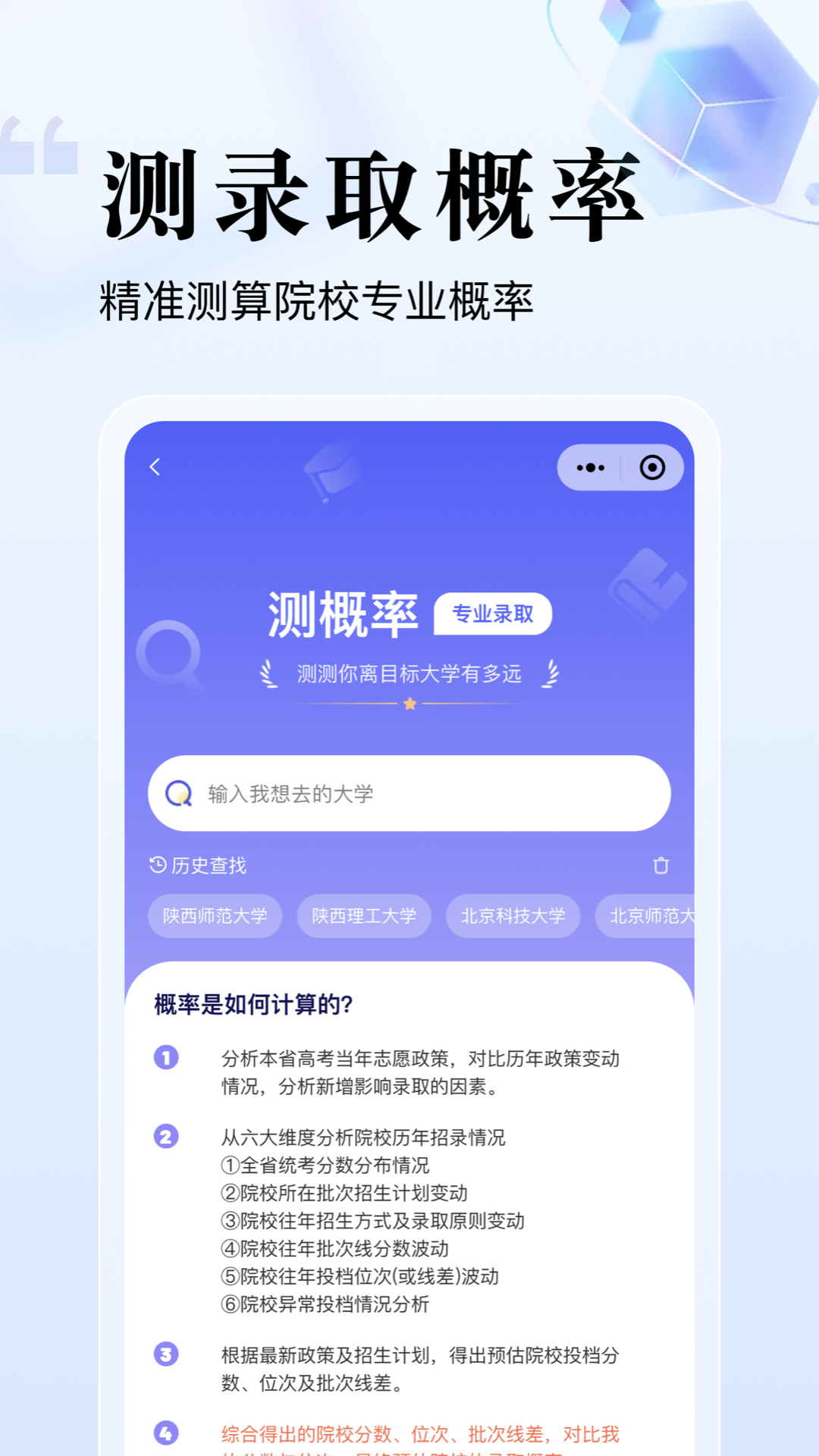
Task: Tap the history clock icon beside 历史查找
Action: tap(157, 864)
